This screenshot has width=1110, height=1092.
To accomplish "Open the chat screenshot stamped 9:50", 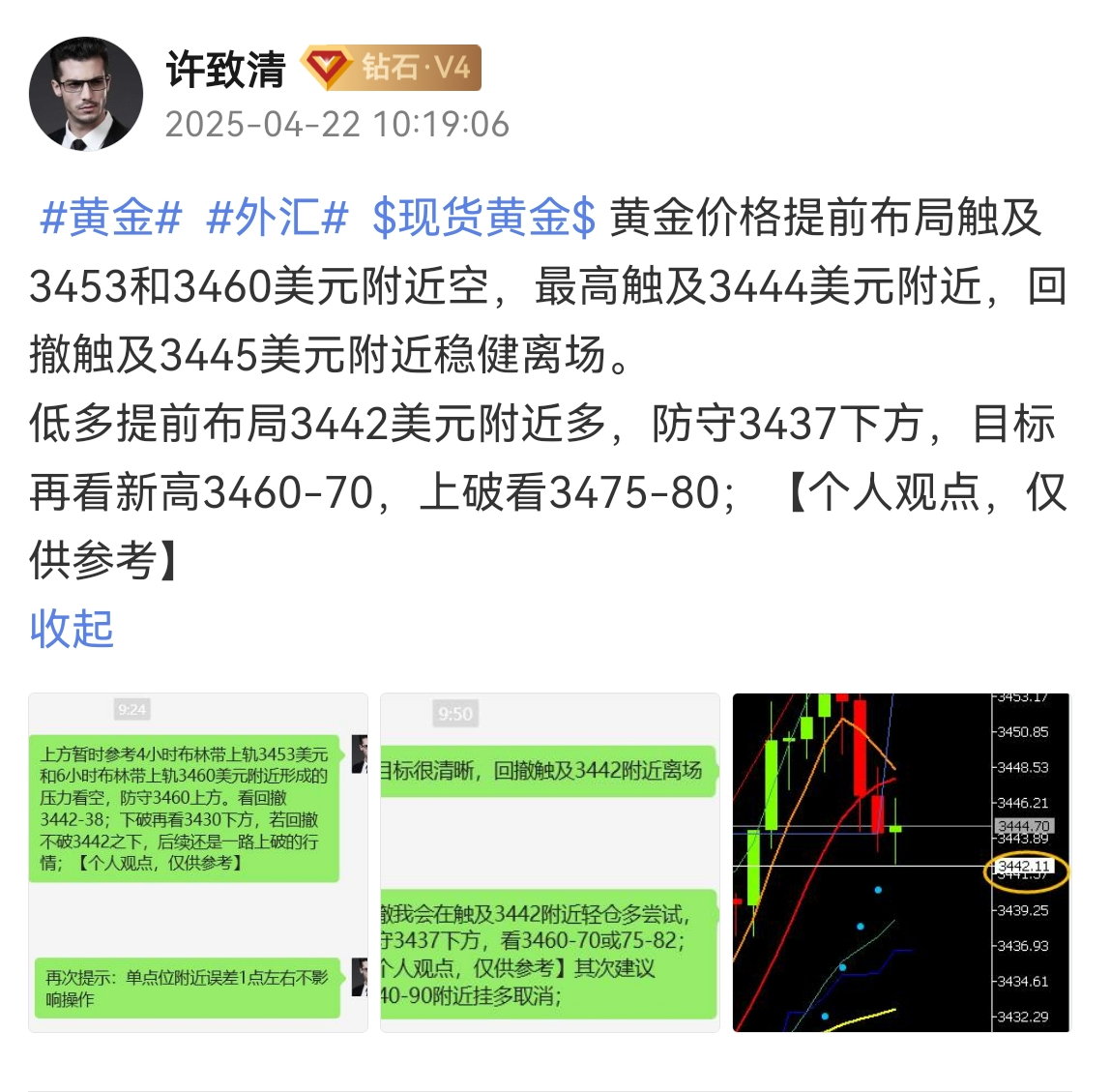I will click(549, 862).
